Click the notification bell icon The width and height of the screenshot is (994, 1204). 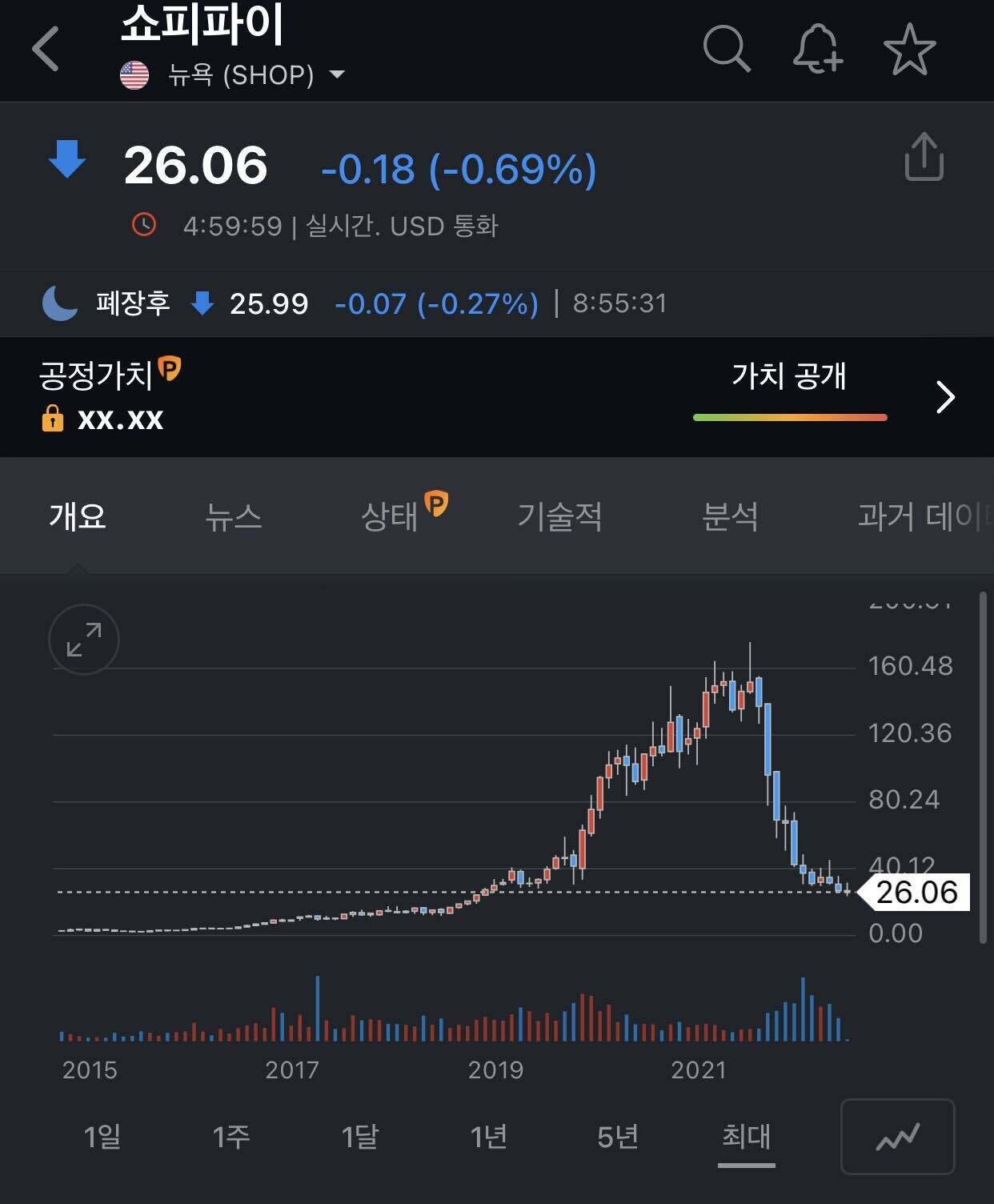click(817, 50)
